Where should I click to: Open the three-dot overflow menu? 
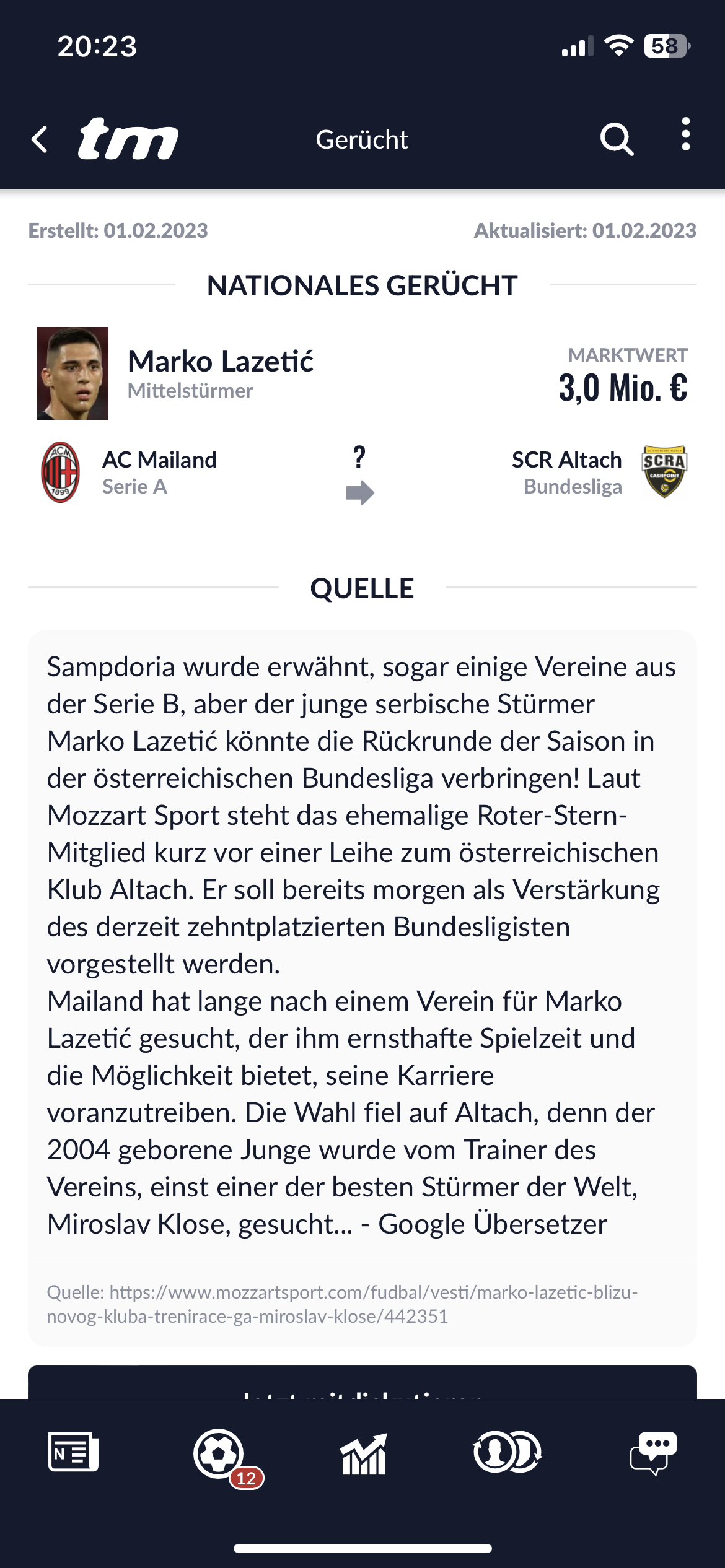[x=685, y=134]
